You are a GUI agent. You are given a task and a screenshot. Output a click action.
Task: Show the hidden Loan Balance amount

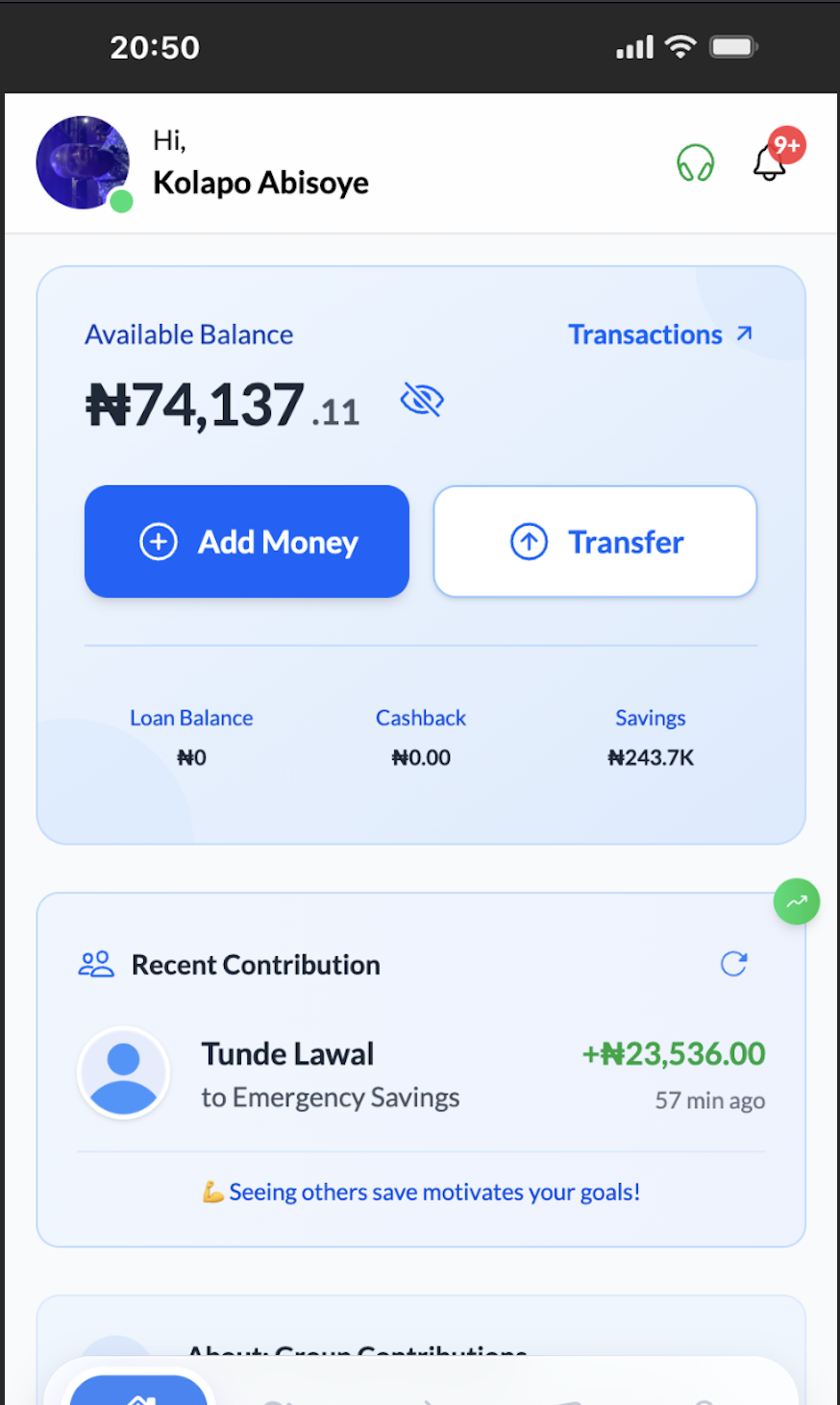(191, 757)
